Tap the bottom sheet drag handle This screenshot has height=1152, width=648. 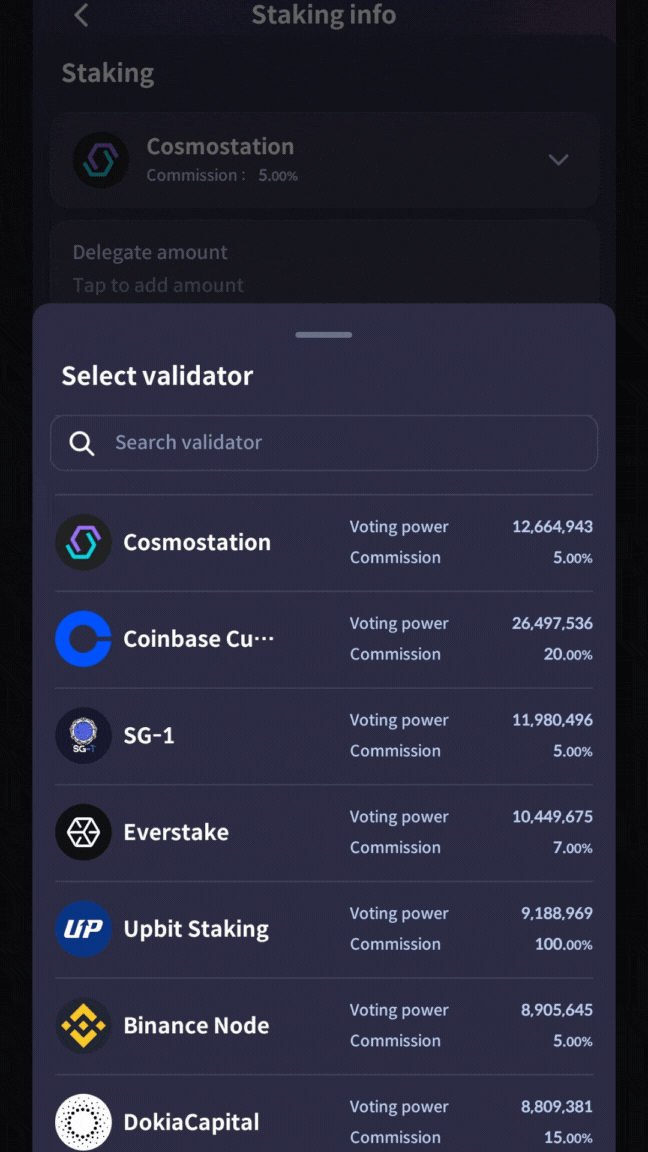click(324, 335)
